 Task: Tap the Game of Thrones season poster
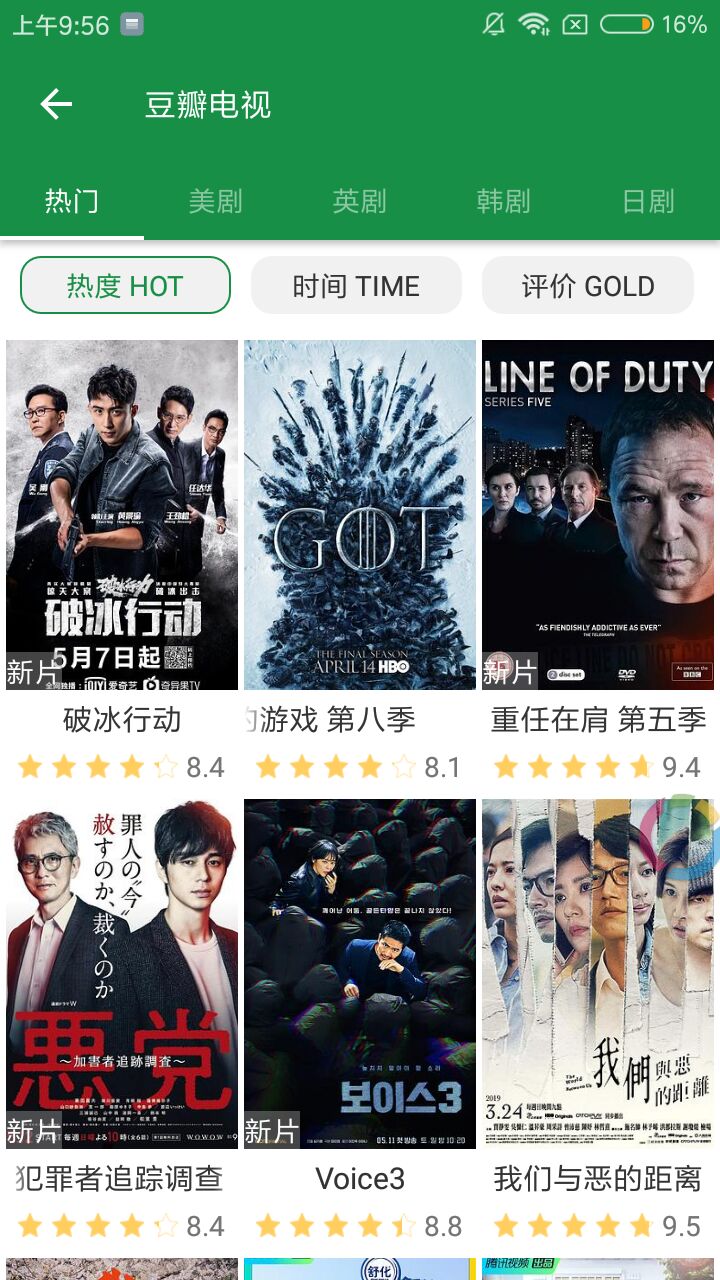[359, 514]
